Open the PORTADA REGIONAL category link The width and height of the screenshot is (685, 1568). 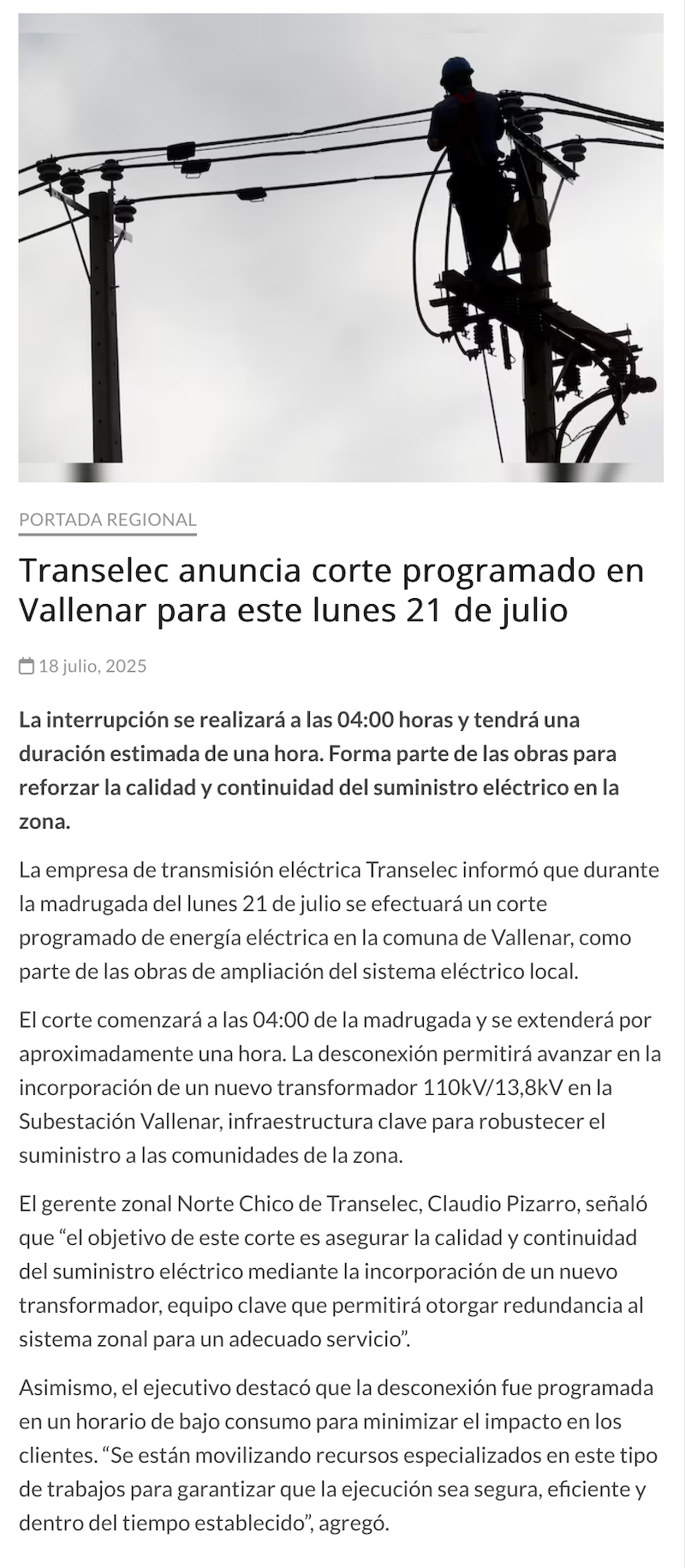tap(108, 519)
